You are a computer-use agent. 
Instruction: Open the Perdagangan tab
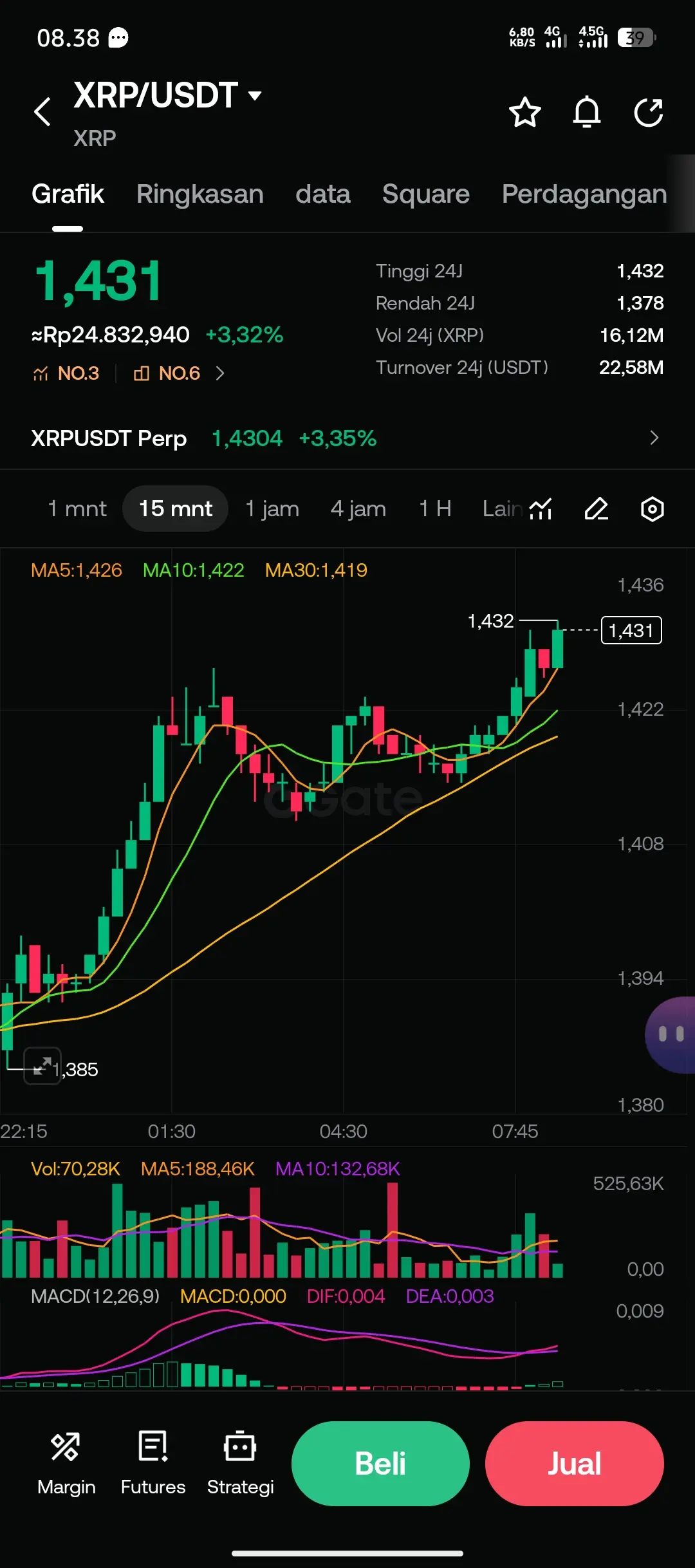[584, 194]
